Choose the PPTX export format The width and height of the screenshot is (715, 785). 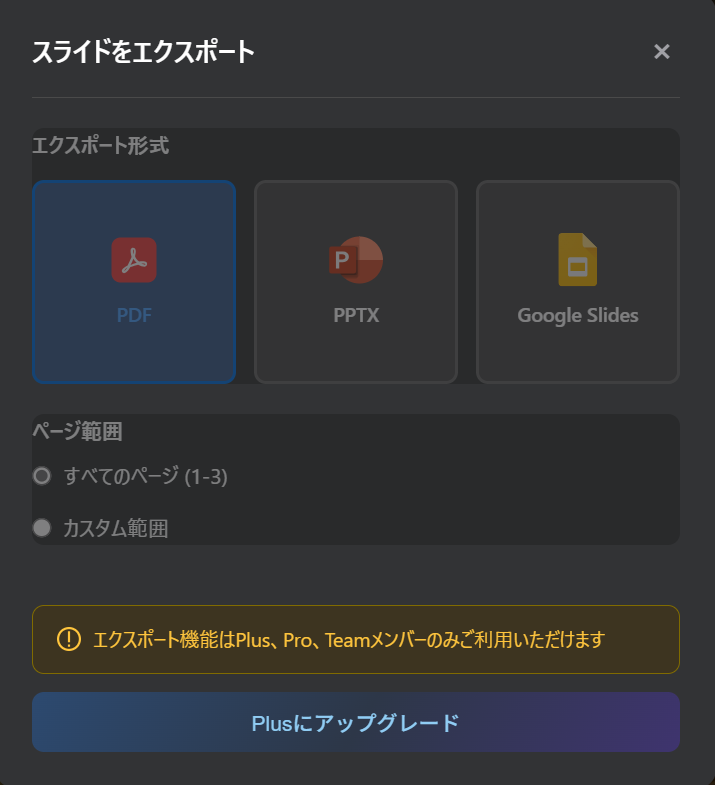pyautogui.click(x=356, y=282)
